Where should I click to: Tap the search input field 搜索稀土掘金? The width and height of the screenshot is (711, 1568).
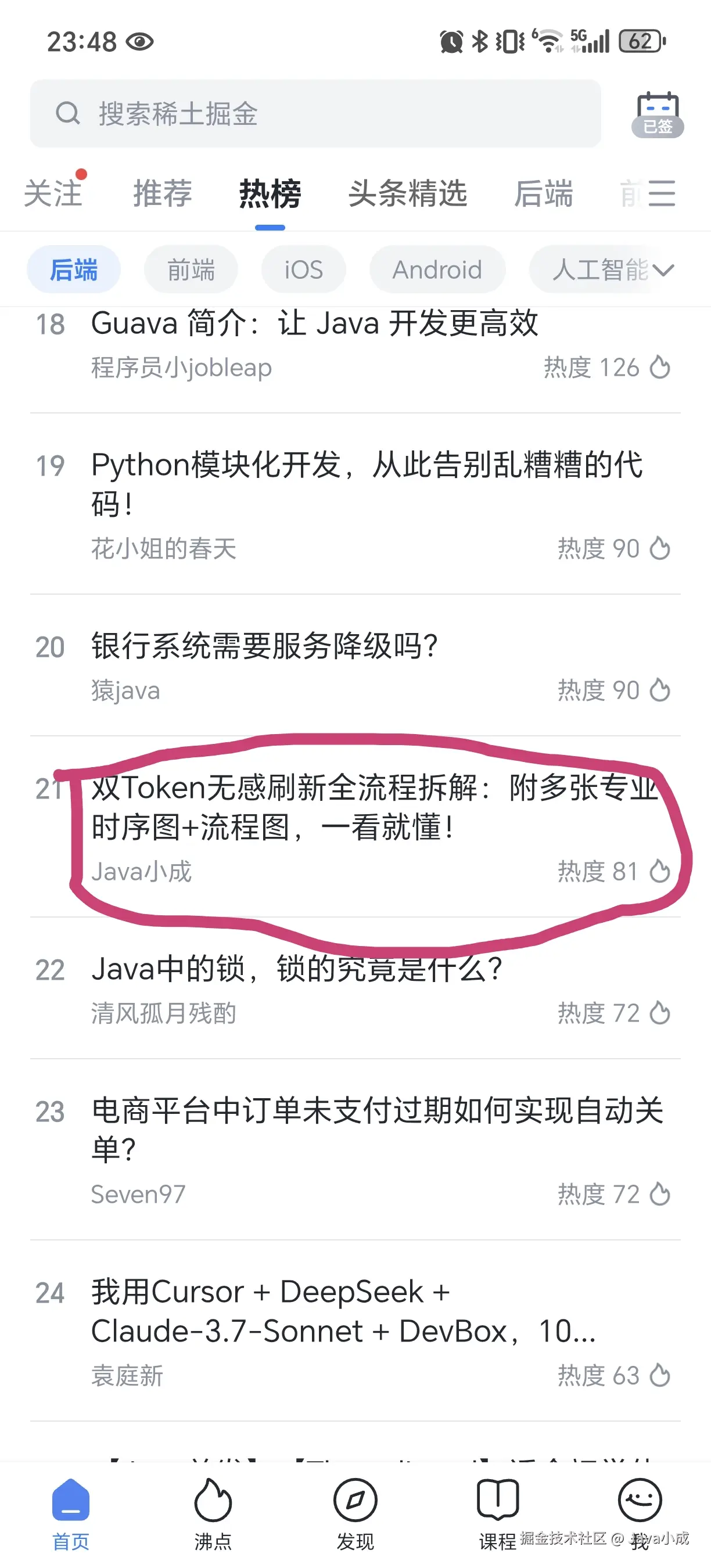(x=243, y=113)
